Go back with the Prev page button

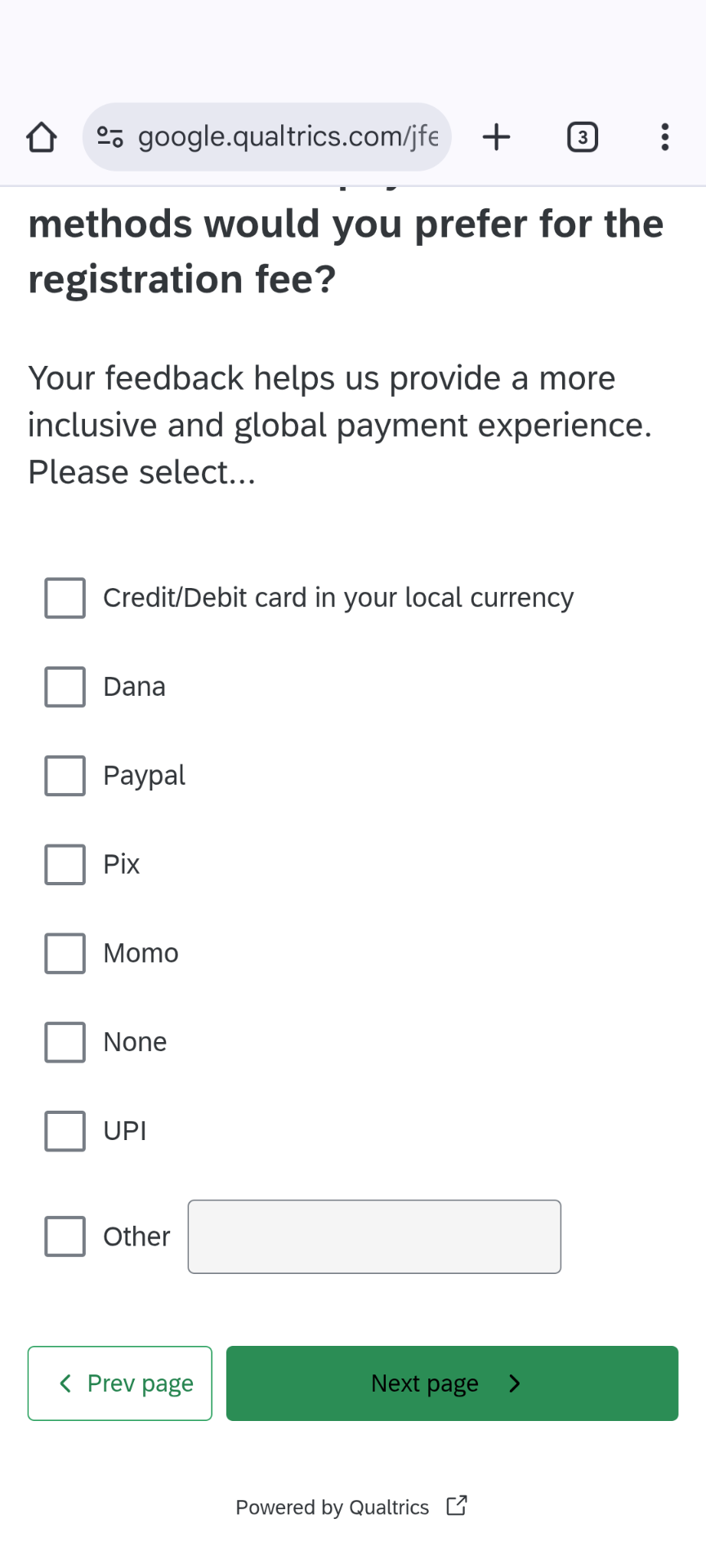120,1383
